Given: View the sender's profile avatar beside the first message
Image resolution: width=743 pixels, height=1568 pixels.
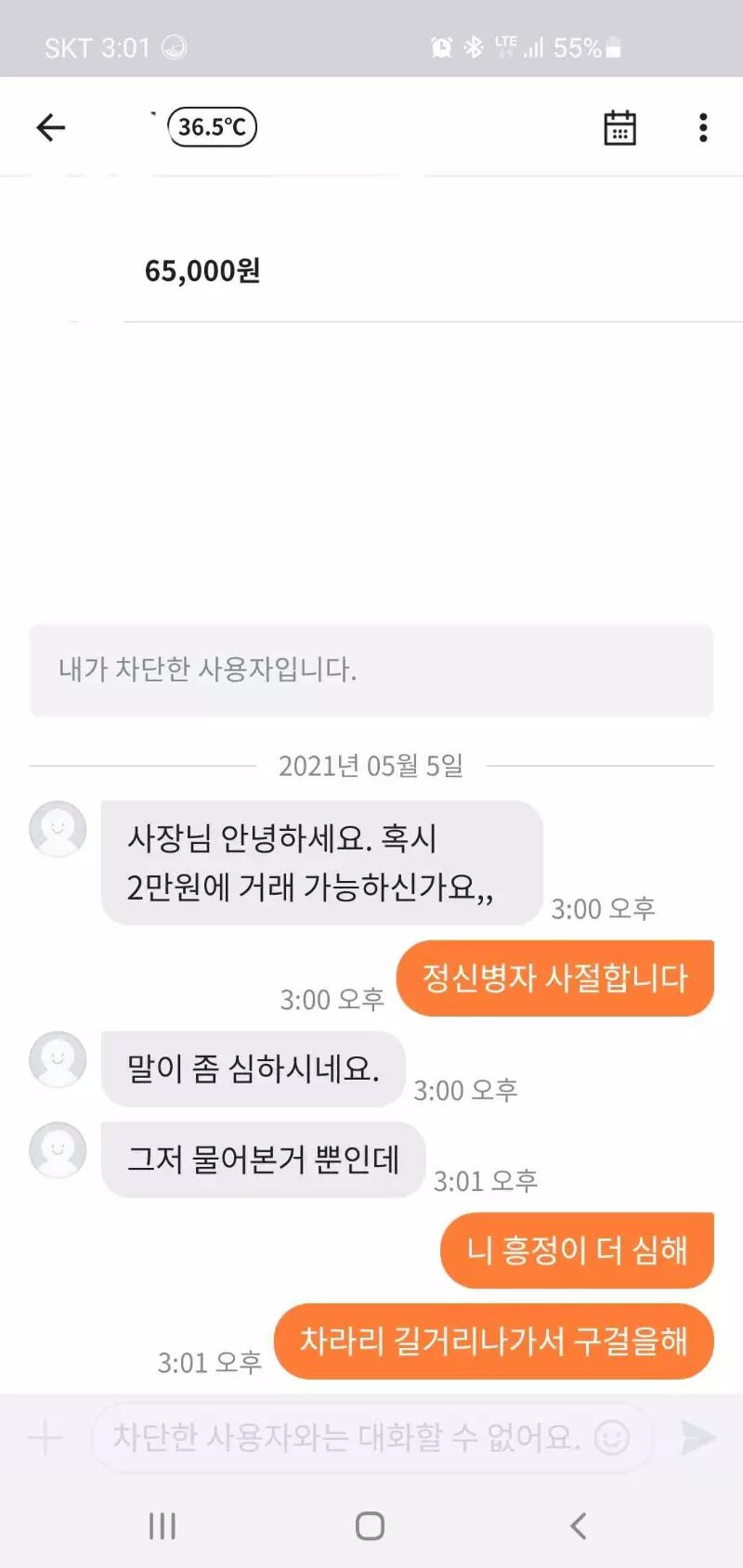Looking at the screenshot, I should [x=58, y=828].
